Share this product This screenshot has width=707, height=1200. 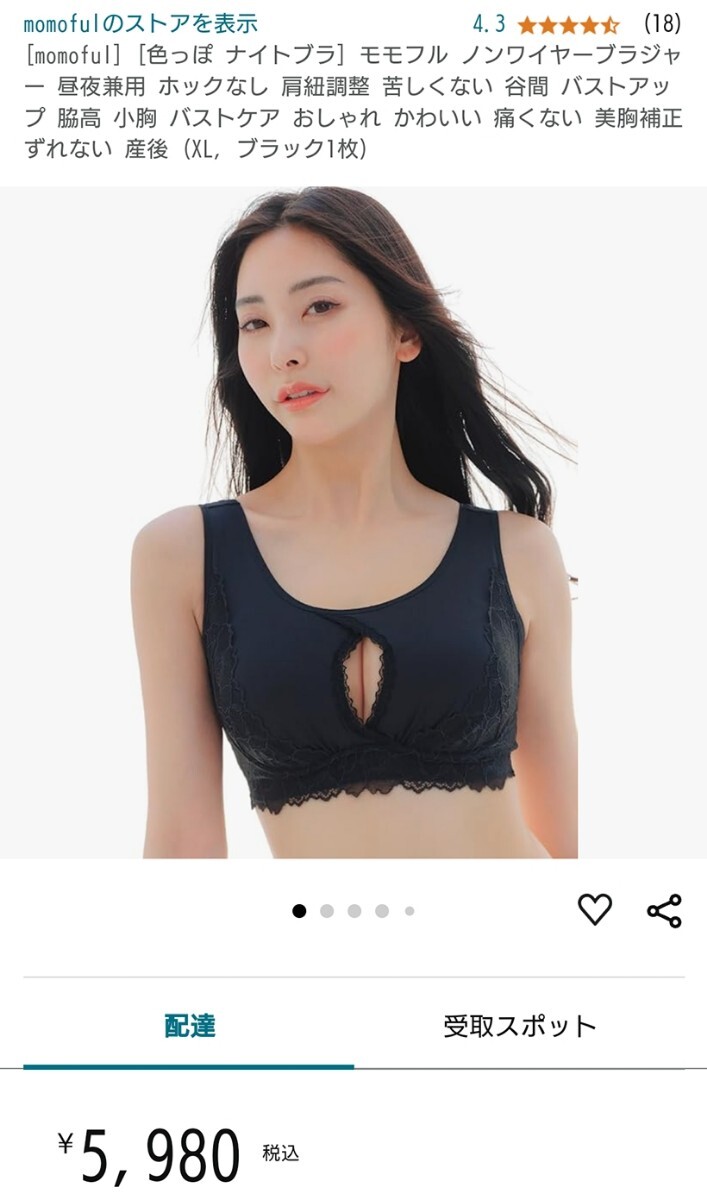664,910
